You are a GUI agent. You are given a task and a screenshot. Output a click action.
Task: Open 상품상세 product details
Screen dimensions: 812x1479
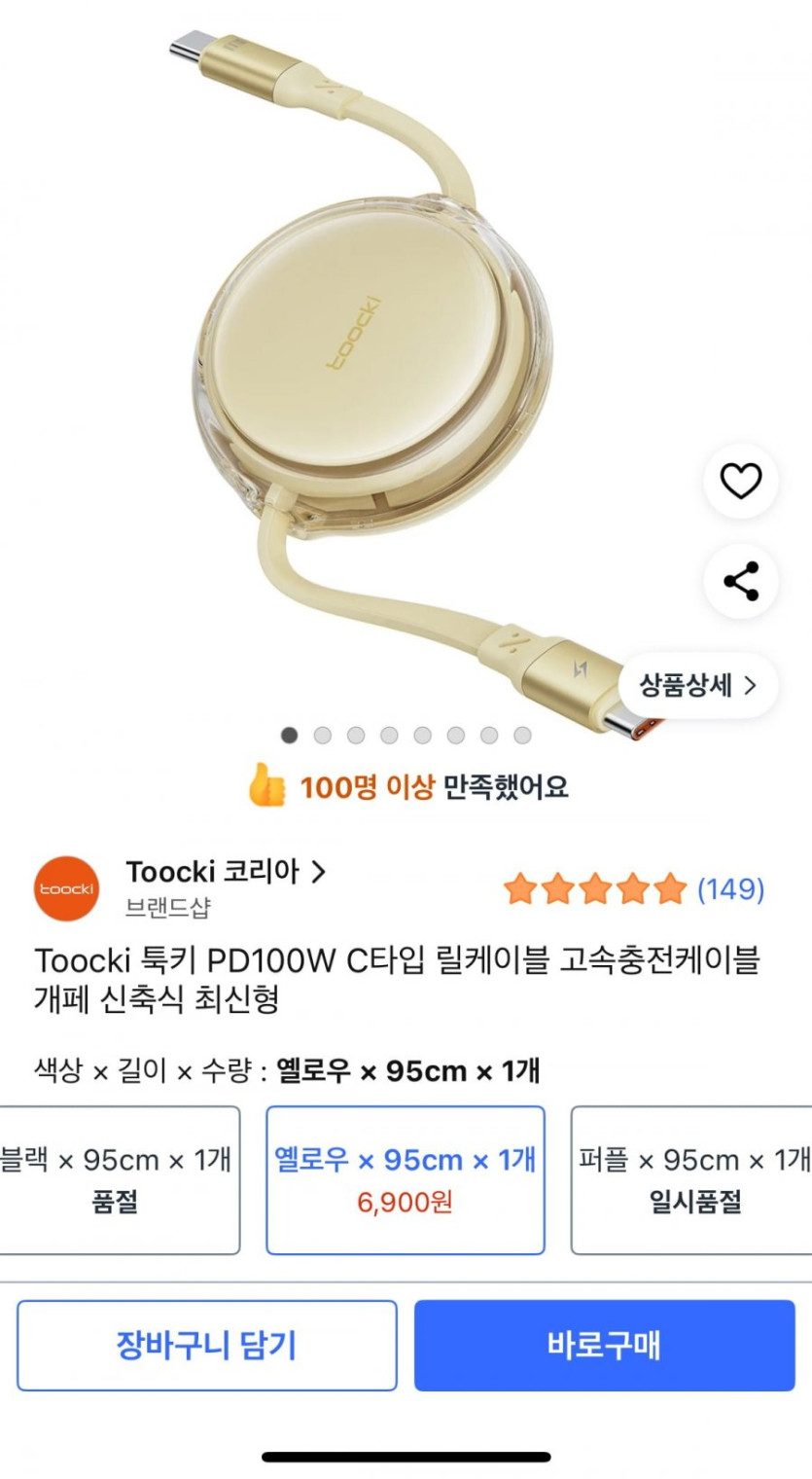[697, 685]
